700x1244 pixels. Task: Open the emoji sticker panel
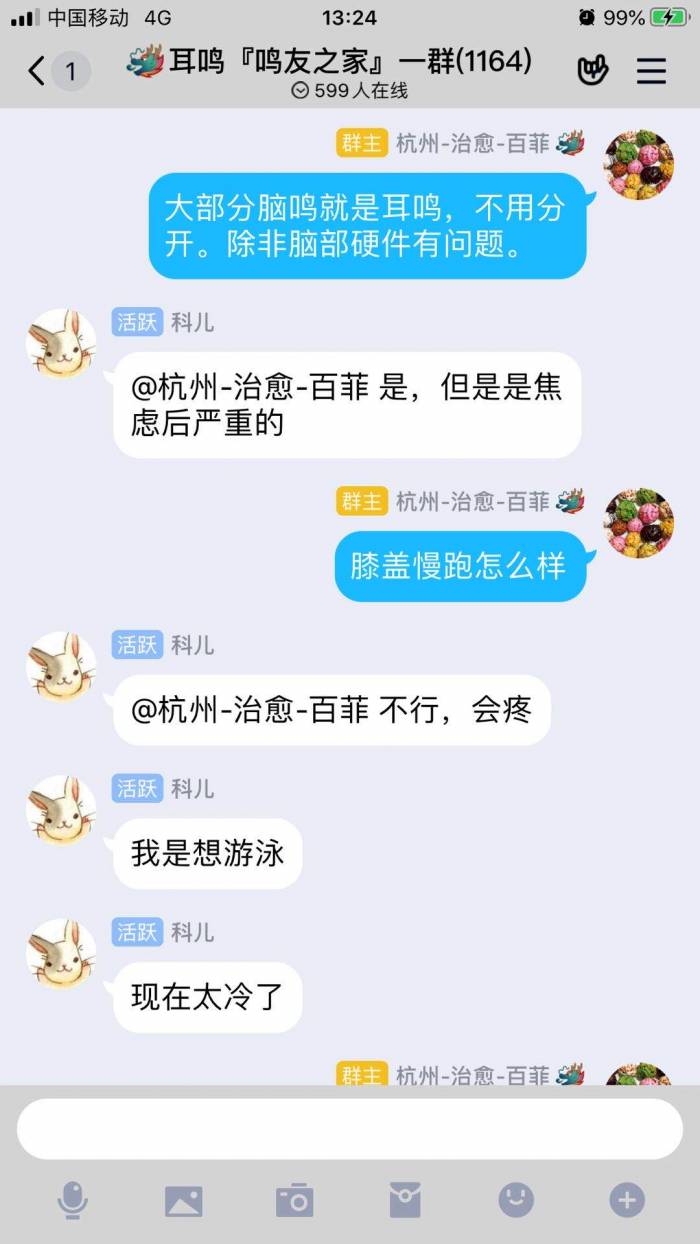coord(516,1199)
